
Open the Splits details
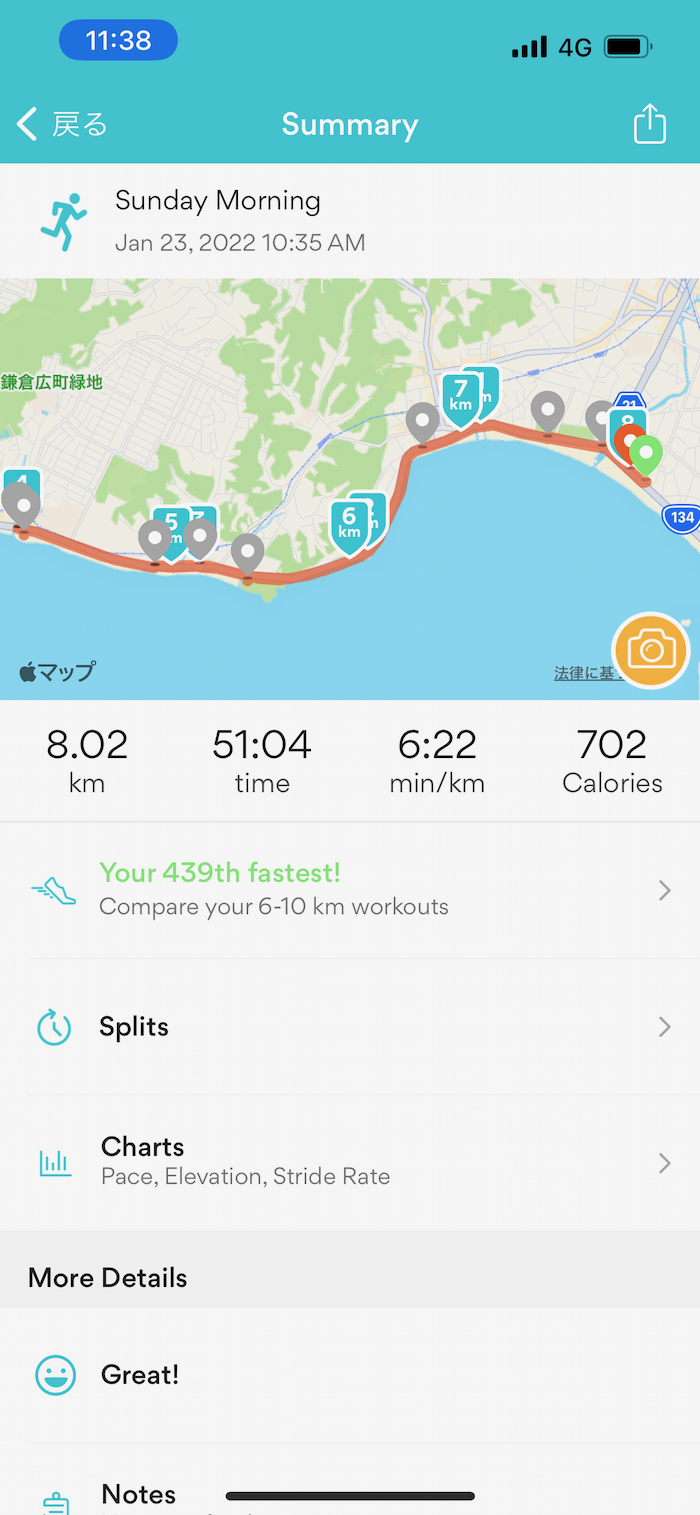(350, 1027)
